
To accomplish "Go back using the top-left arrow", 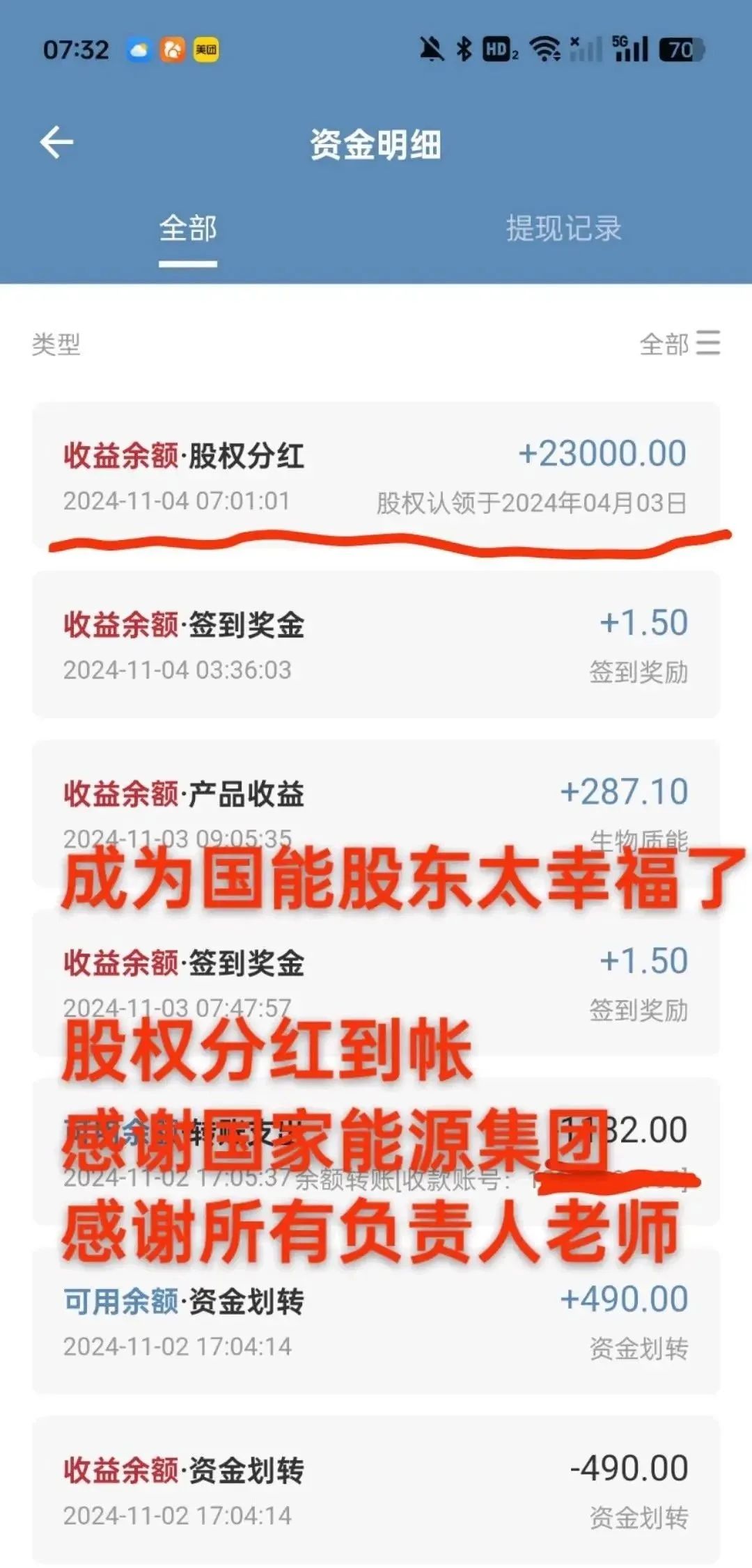I will [x=56, y=143].
